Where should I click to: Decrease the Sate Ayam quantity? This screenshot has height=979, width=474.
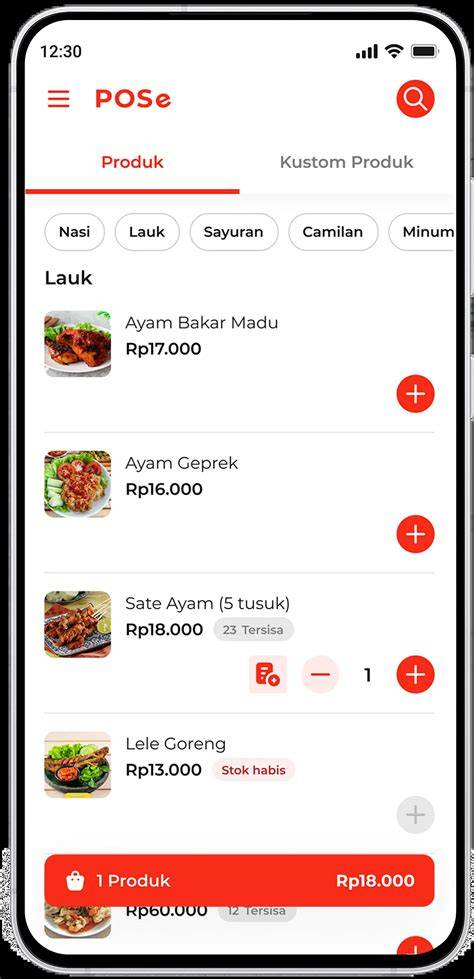click(x=320, y=675)
